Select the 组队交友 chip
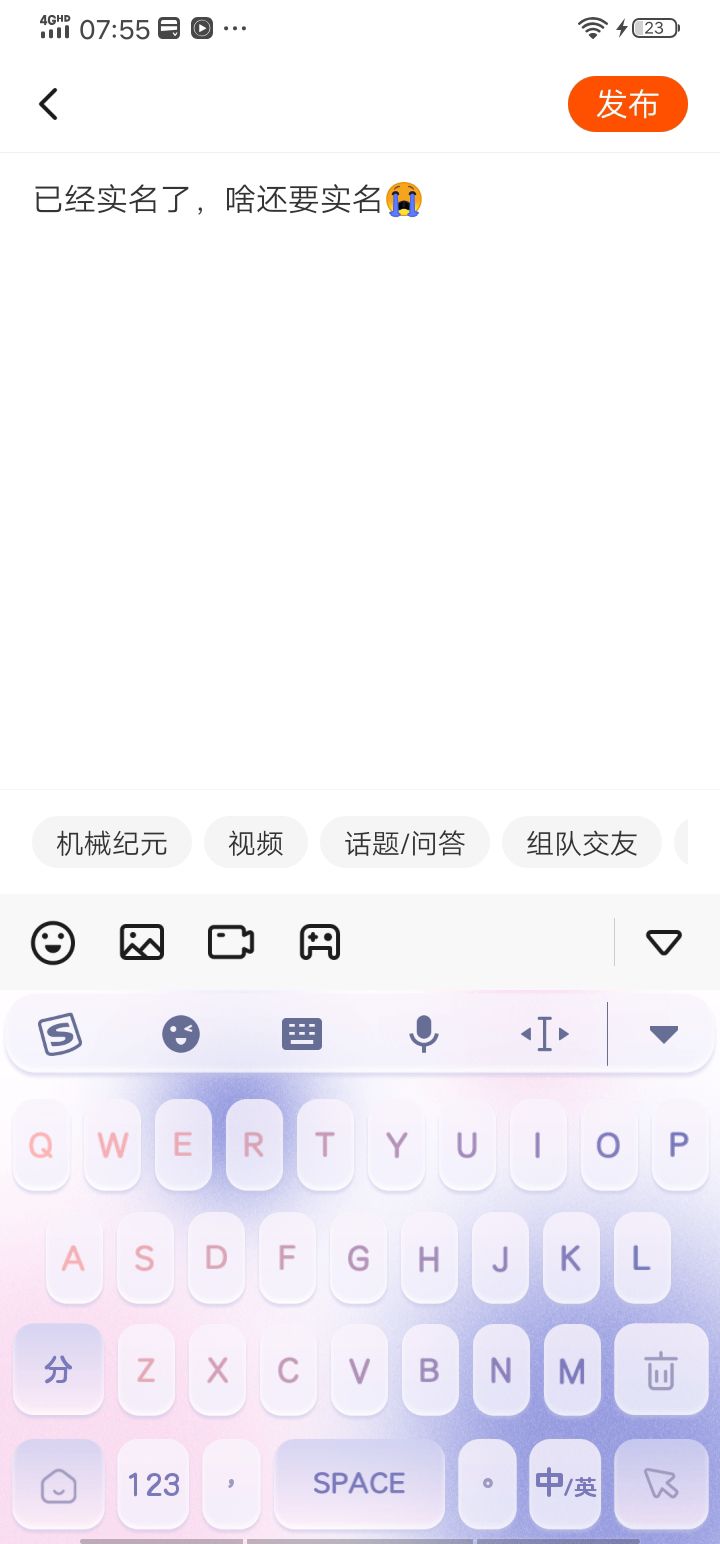 pos(582,843)
